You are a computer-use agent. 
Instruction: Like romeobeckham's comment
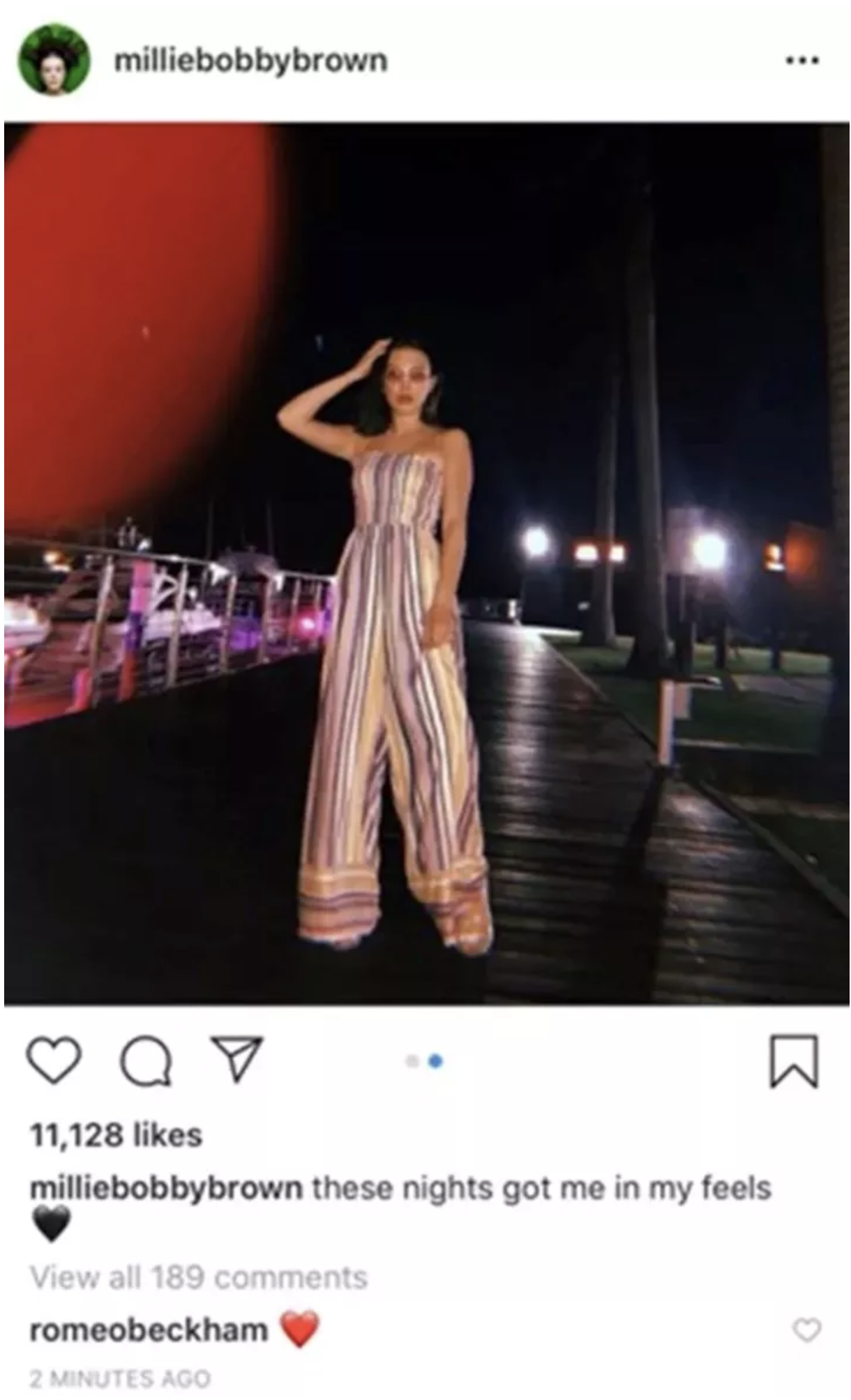[x=807, y=1330]
